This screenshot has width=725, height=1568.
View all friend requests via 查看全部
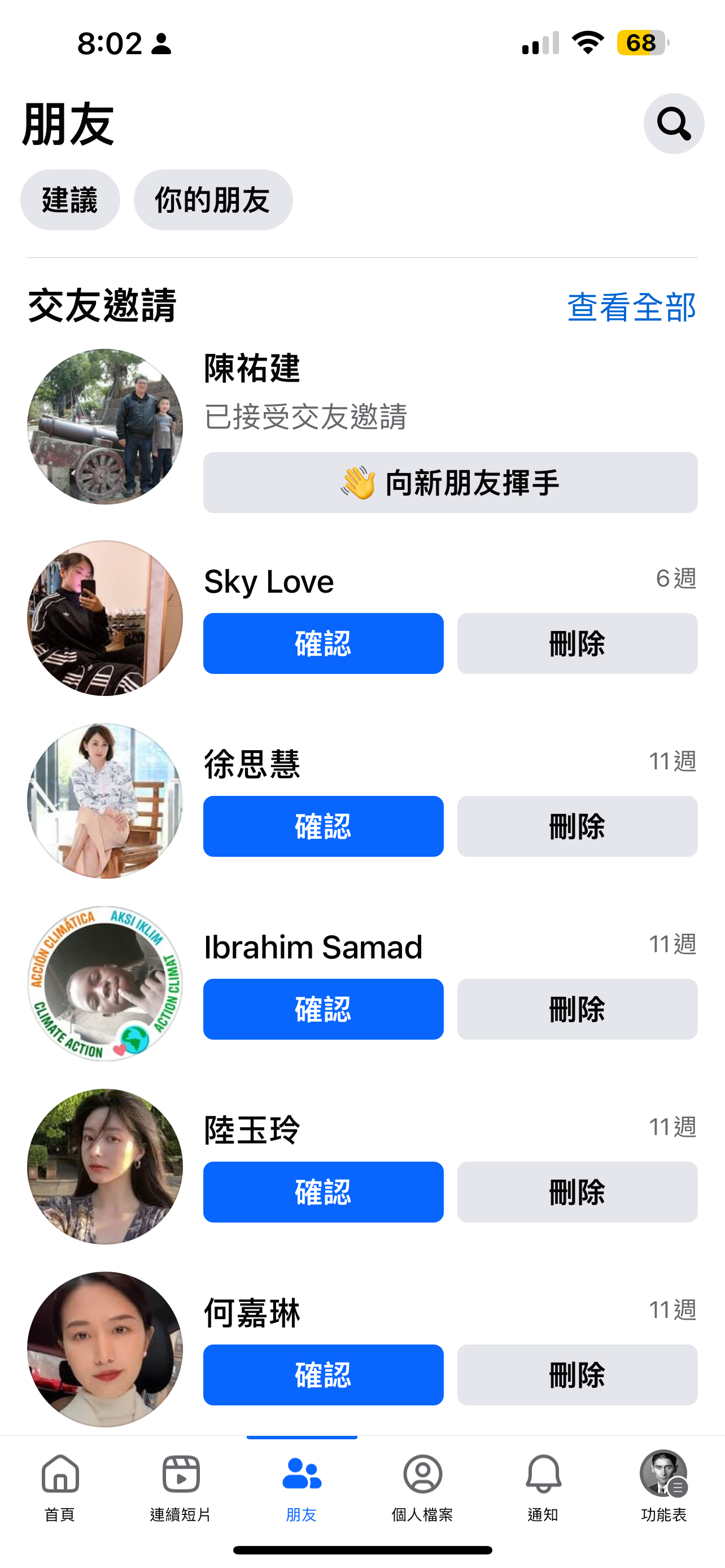[x=631, y=307]
